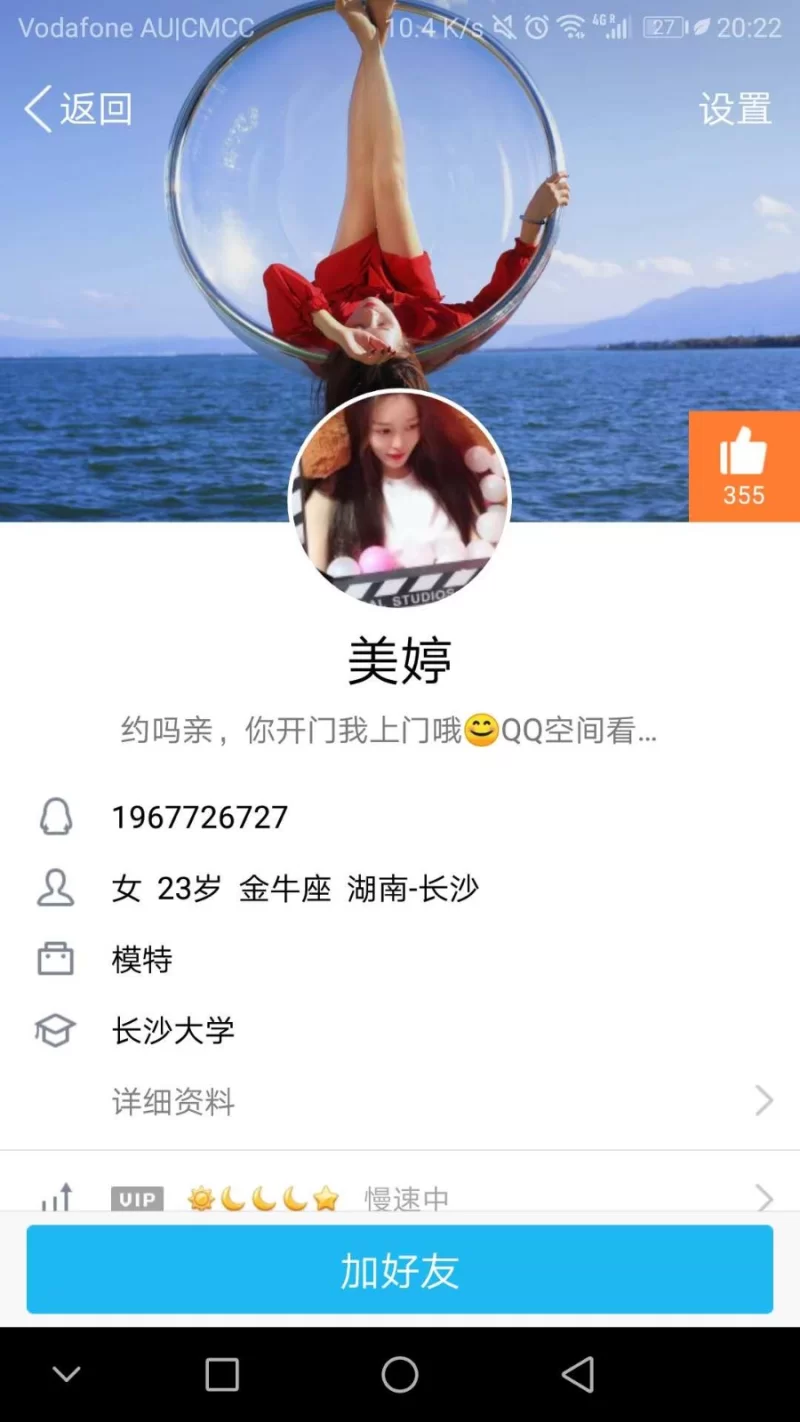This screenshot has height=1422, width=800.
Task: Open 设置 settings
Action: point(735,109)
